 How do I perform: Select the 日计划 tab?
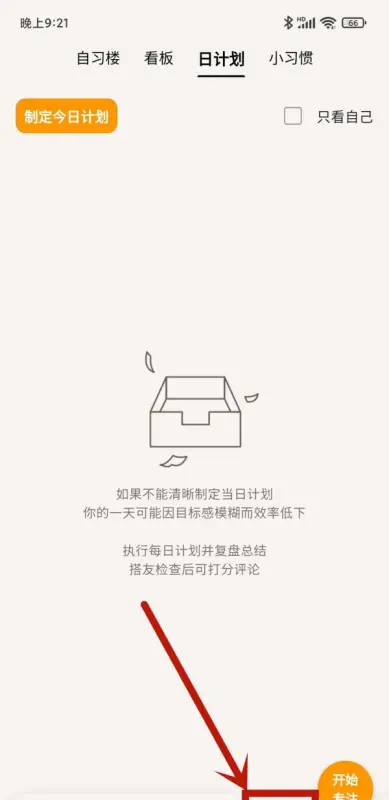click(x=221, y=59)
